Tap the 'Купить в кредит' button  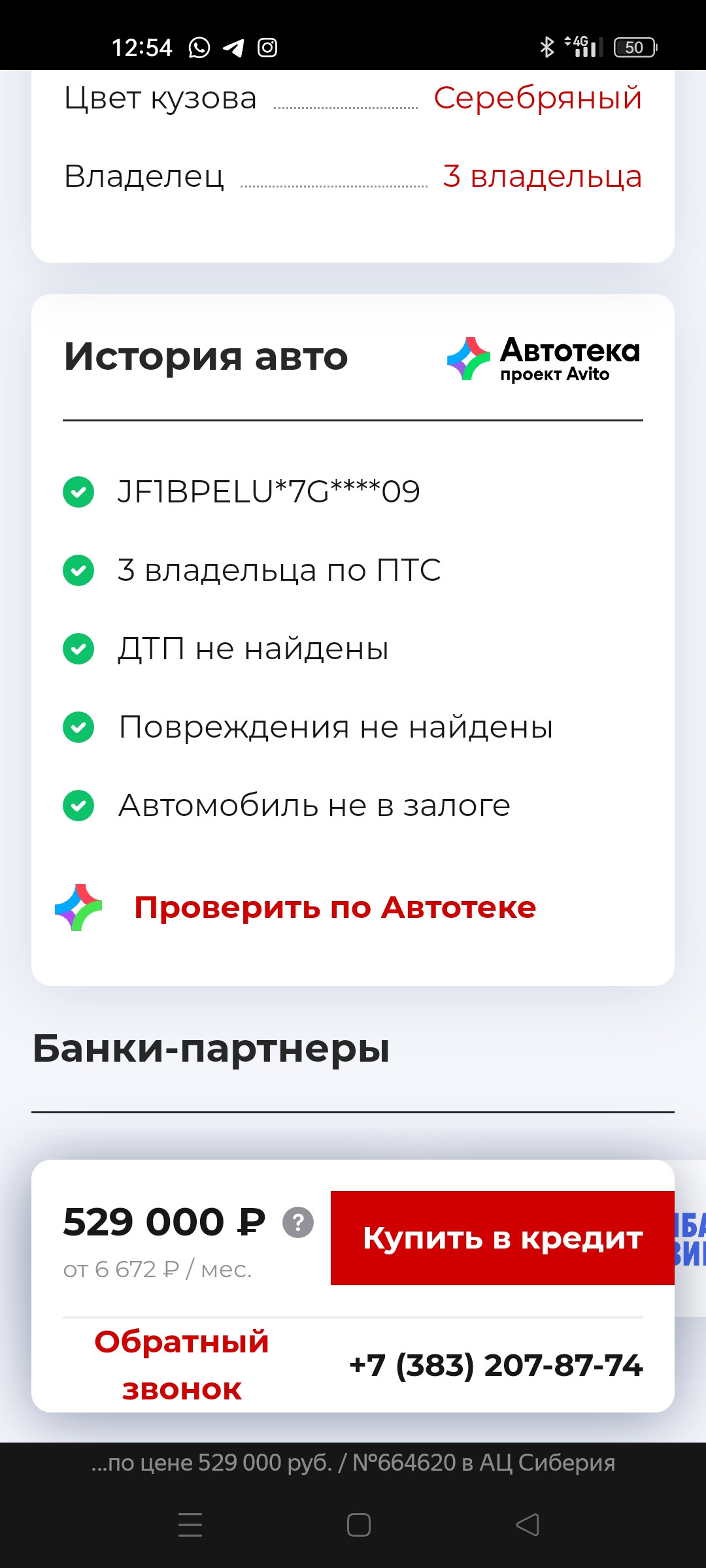[502, 1238]
